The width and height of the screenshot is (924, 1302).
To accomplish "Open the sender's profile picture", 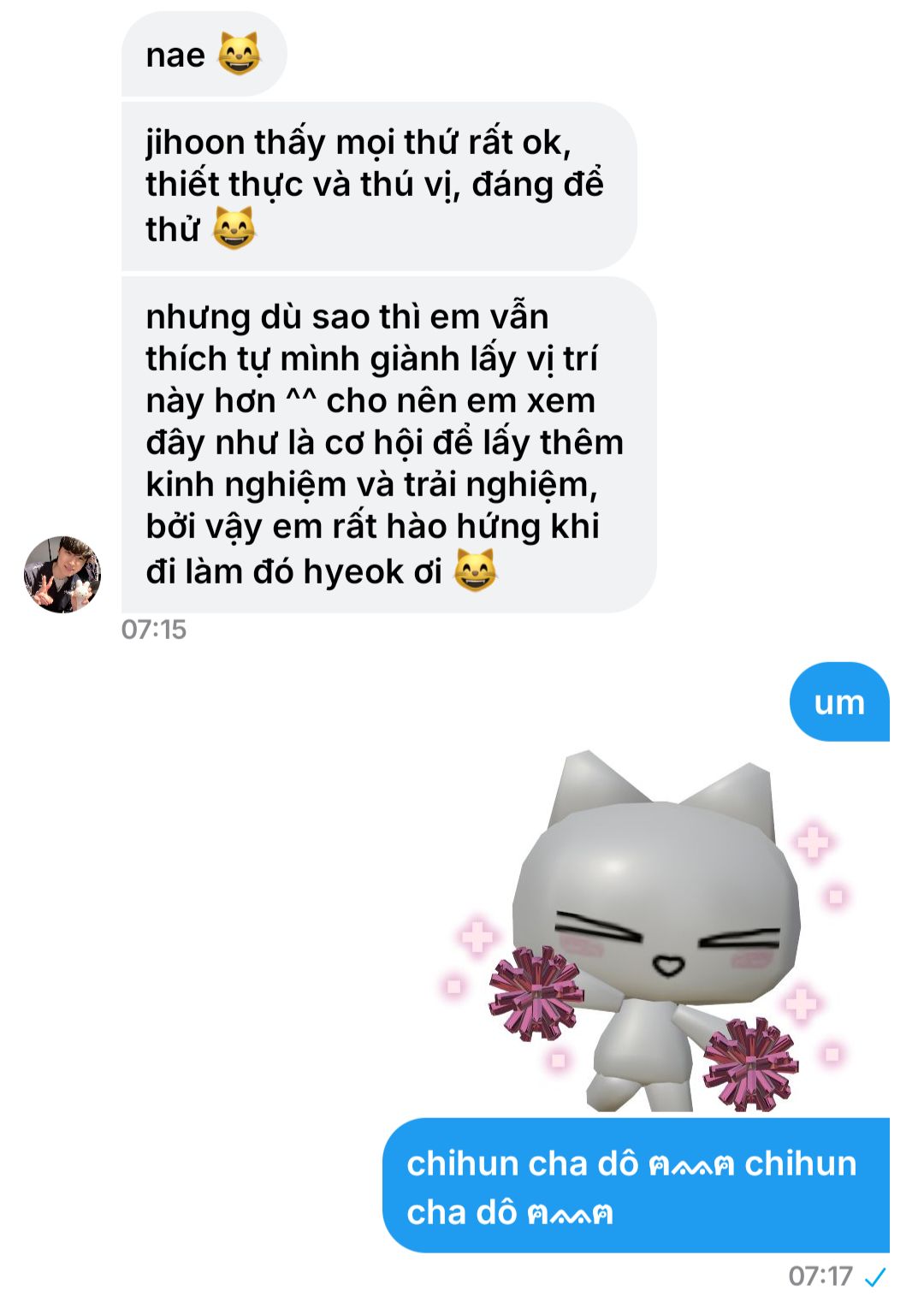I will (62, 575).
